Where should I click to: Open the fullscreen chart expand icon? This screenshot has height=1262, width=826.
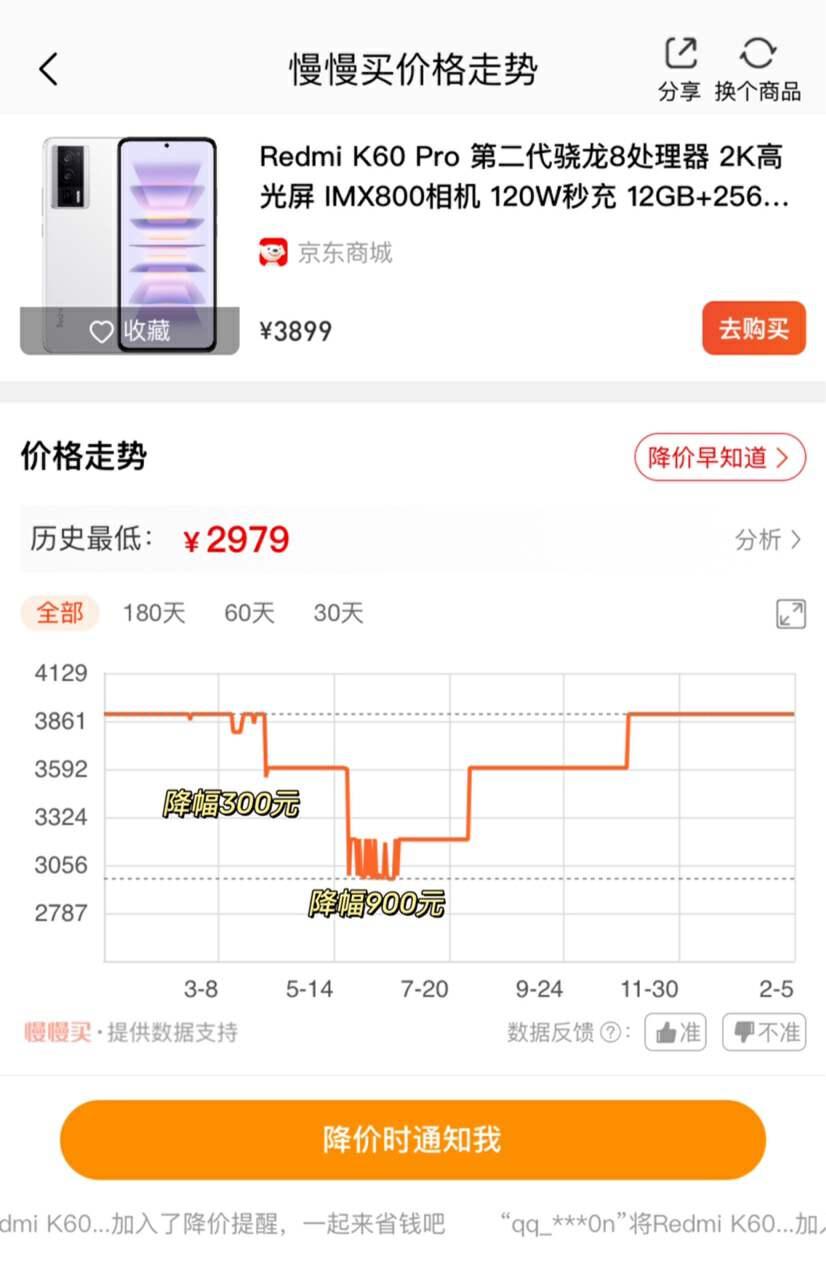pyautogui.click(x=790, y=613)
